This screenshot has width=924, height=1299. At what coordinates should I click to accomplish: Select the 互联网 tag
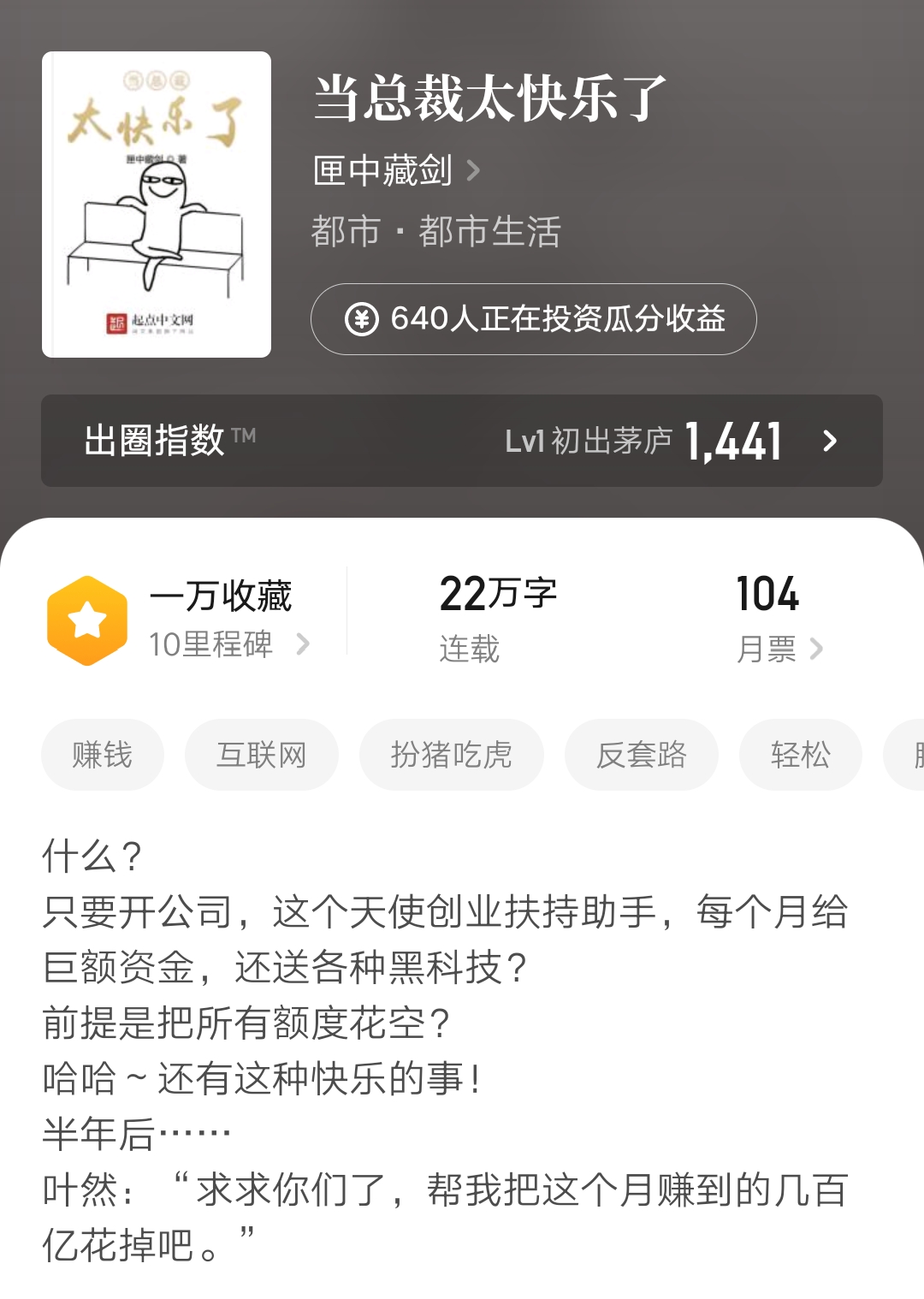(x=261, y=754)
